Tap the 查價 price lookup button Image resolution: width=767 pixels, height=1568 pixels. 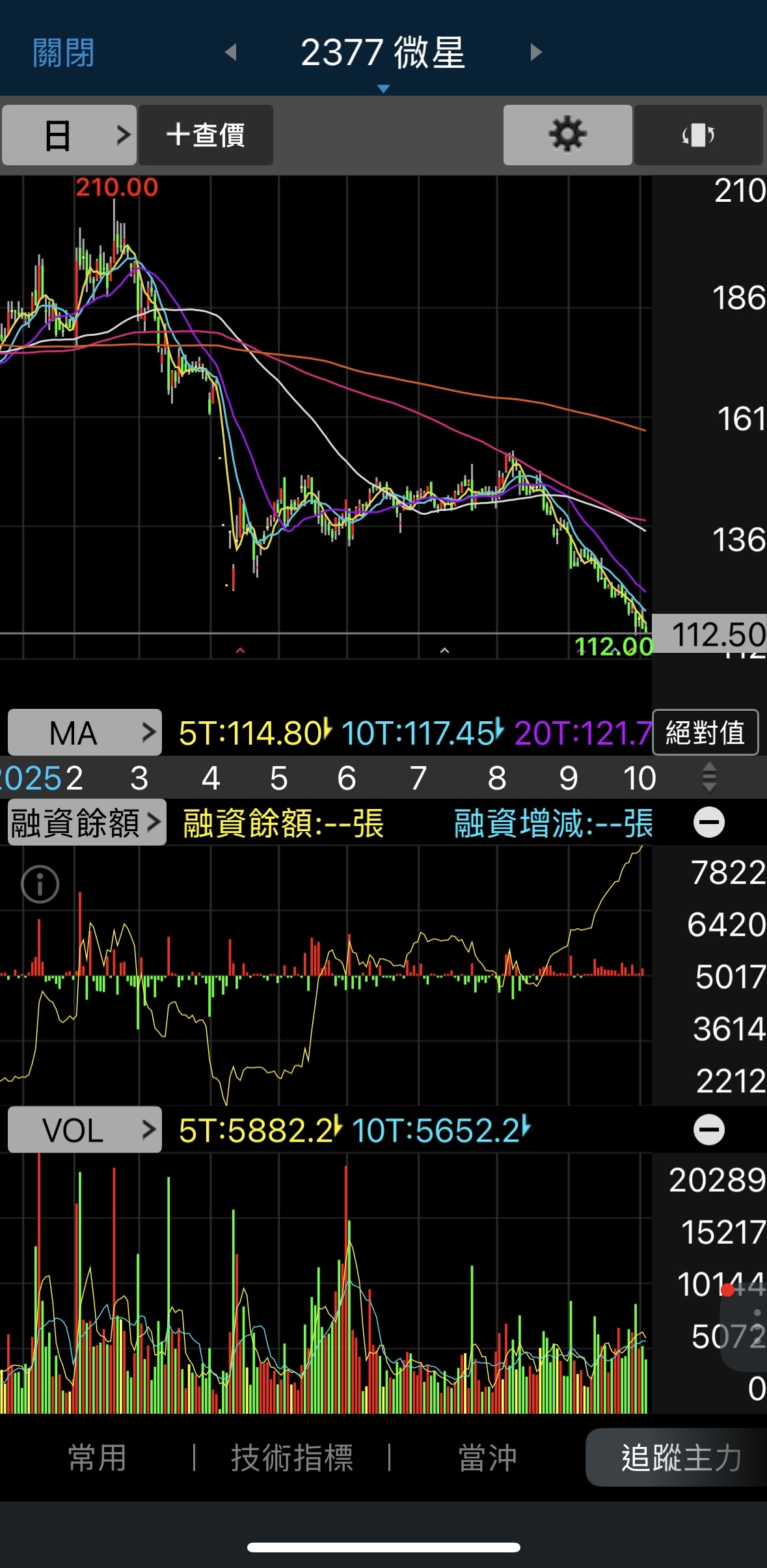[206, 135]
